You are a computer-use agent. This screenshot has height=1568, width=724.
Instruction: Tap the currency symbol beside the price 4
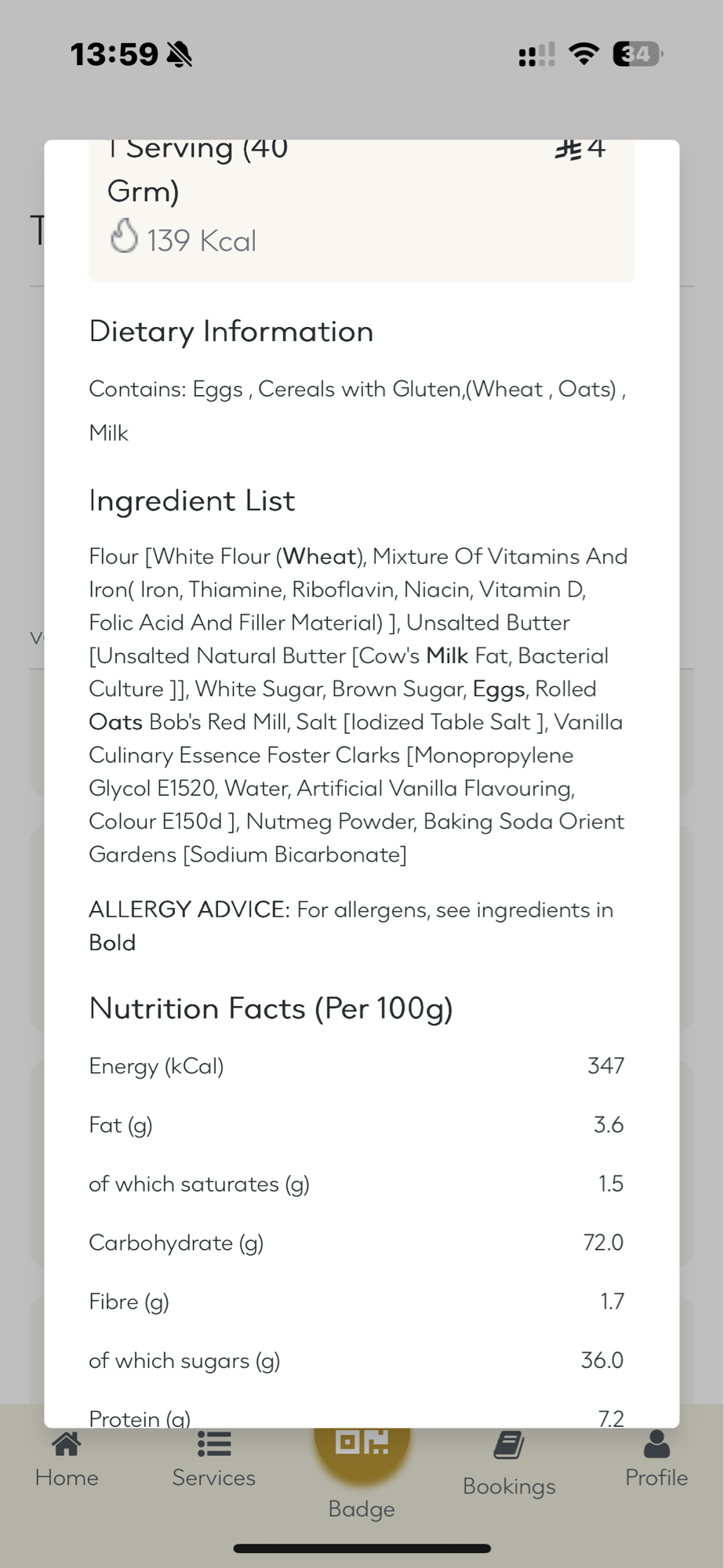(x=569, y=148)
